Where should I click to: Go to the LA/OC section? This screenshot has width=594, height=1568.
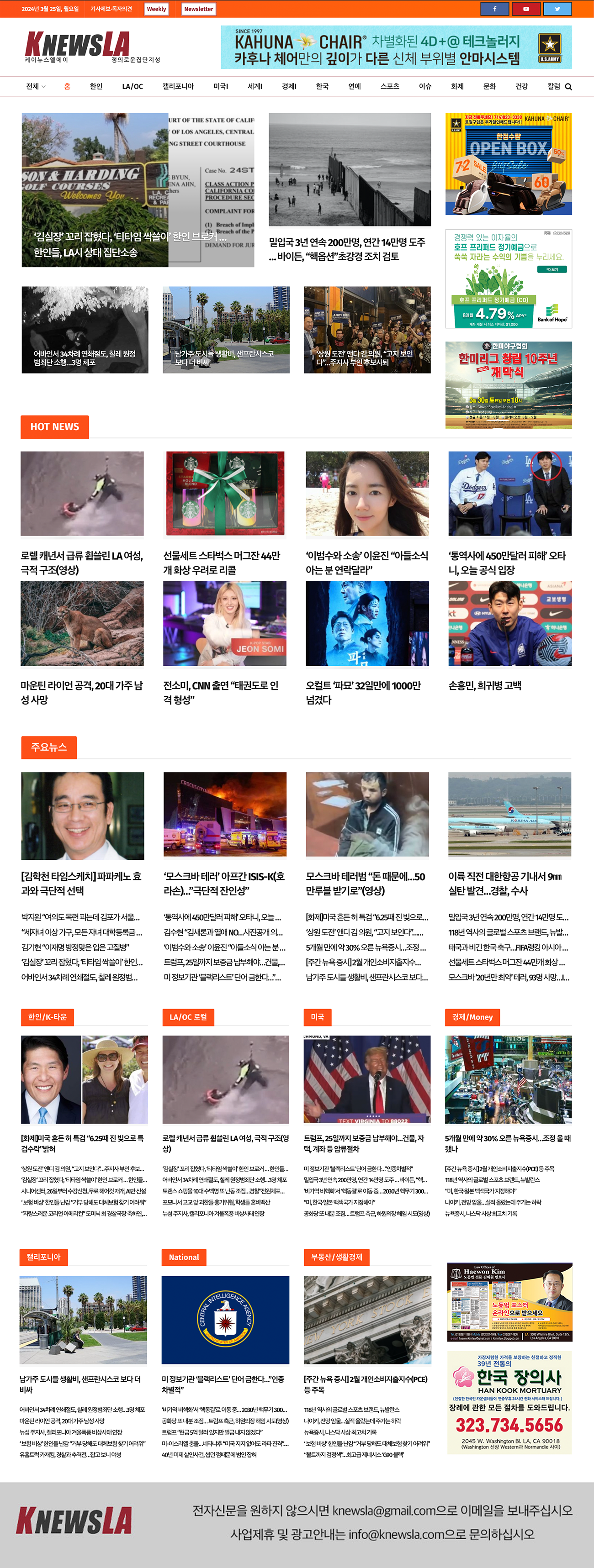[x=132, y=86]
